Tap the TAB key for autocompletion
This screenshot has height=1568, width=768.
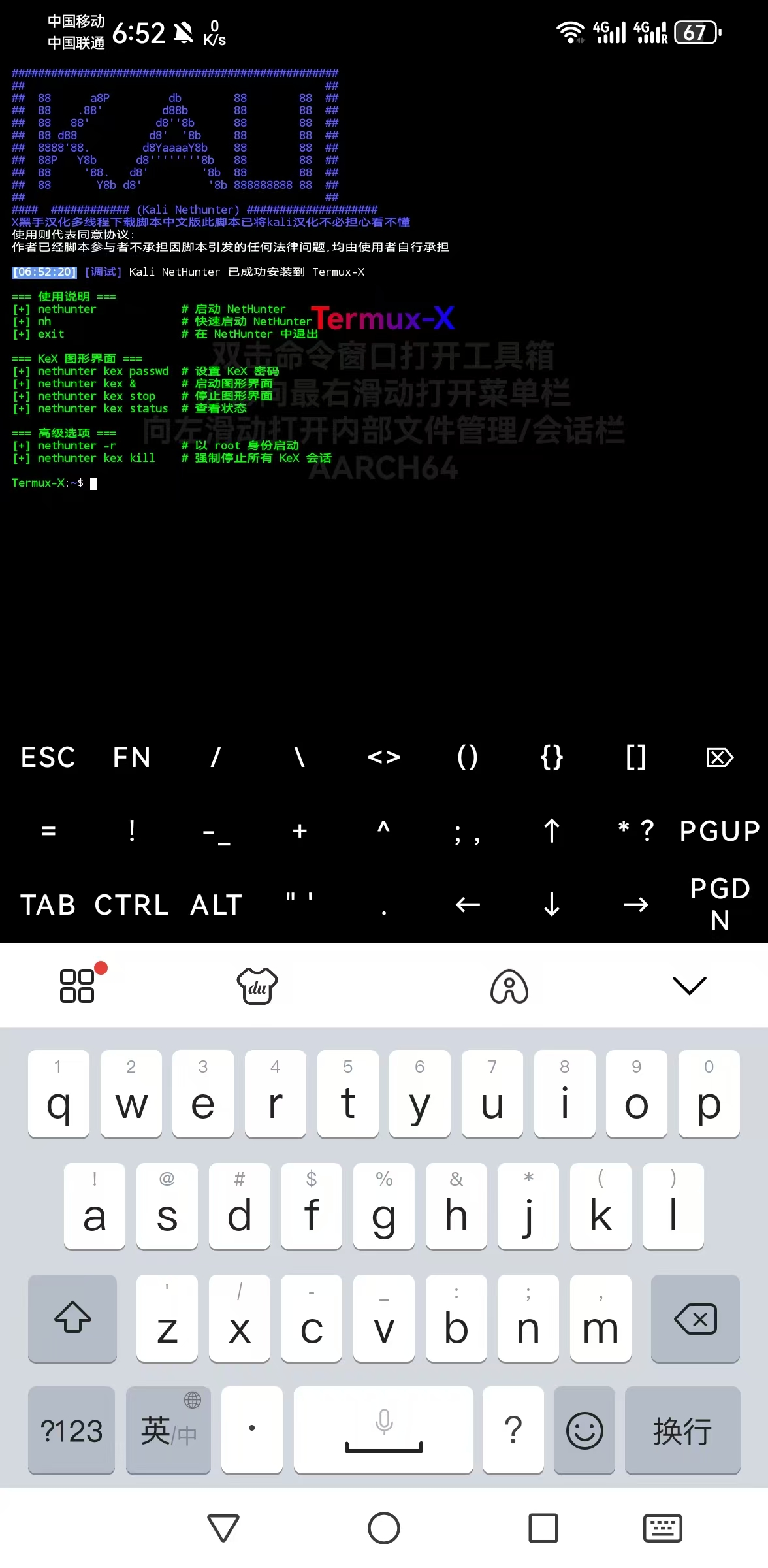click(48, 905)
